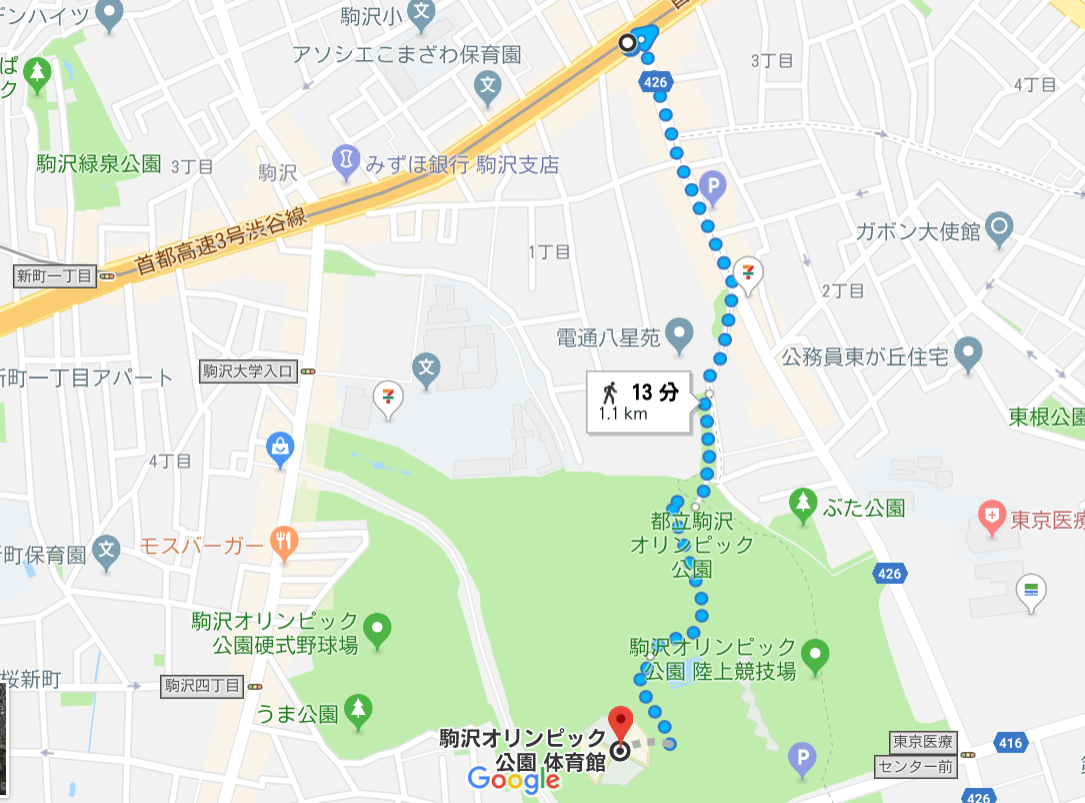
Task: Select the 陸上競技場 stadium marker
Action: coord(817,656)
